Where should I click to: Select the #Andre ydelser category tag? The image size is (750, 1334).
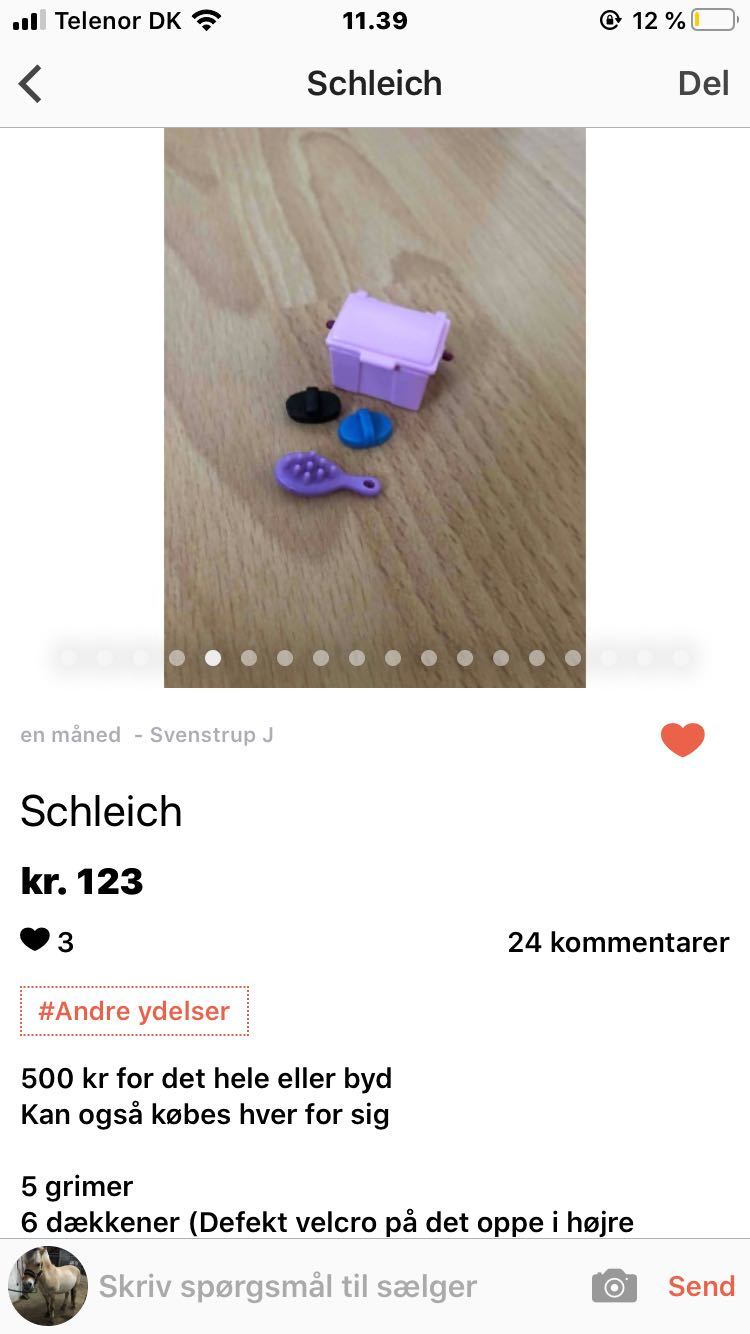point(134,1011)
